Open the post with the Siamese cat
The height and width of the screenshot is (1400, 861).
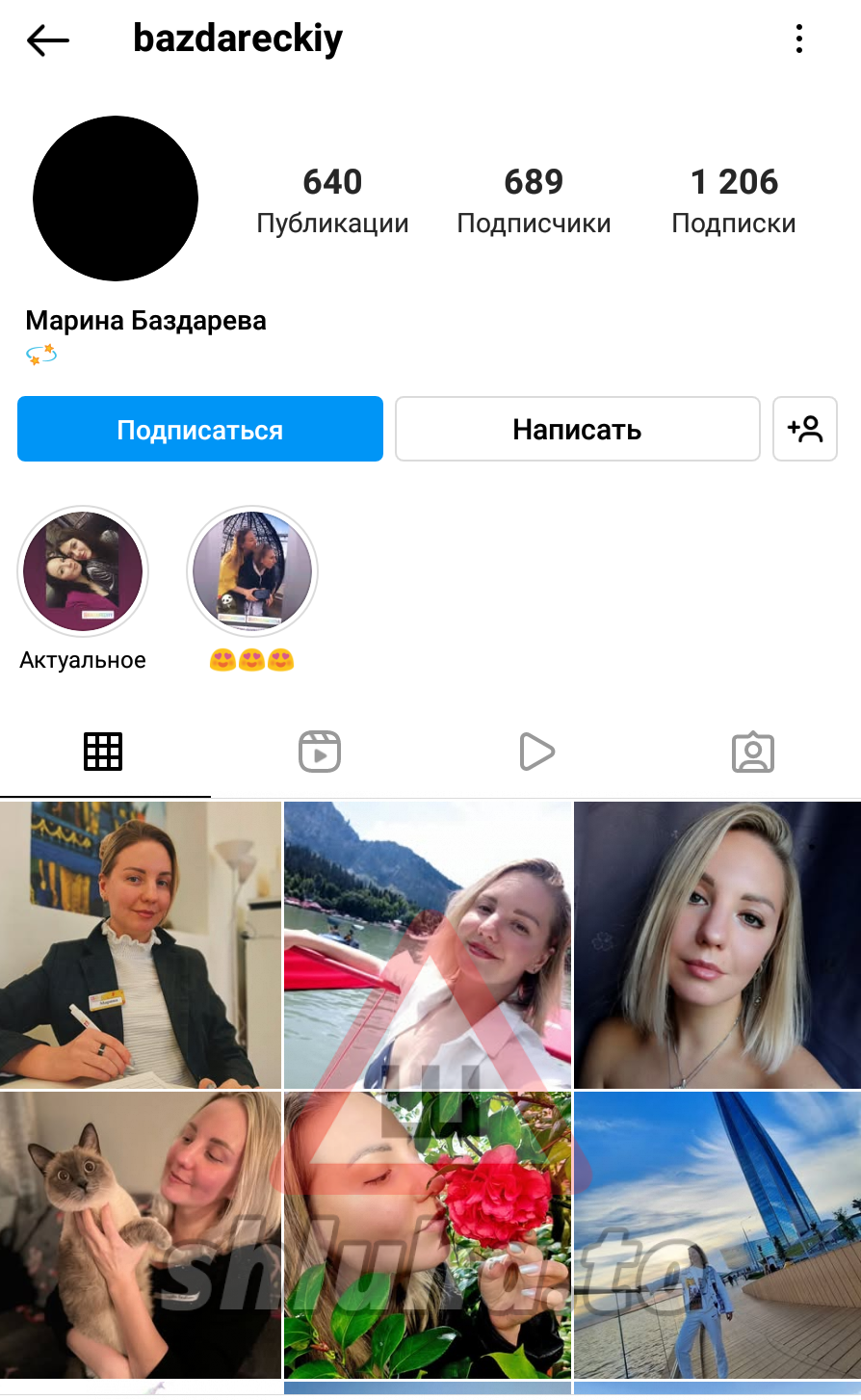(x=141, y=1234)
